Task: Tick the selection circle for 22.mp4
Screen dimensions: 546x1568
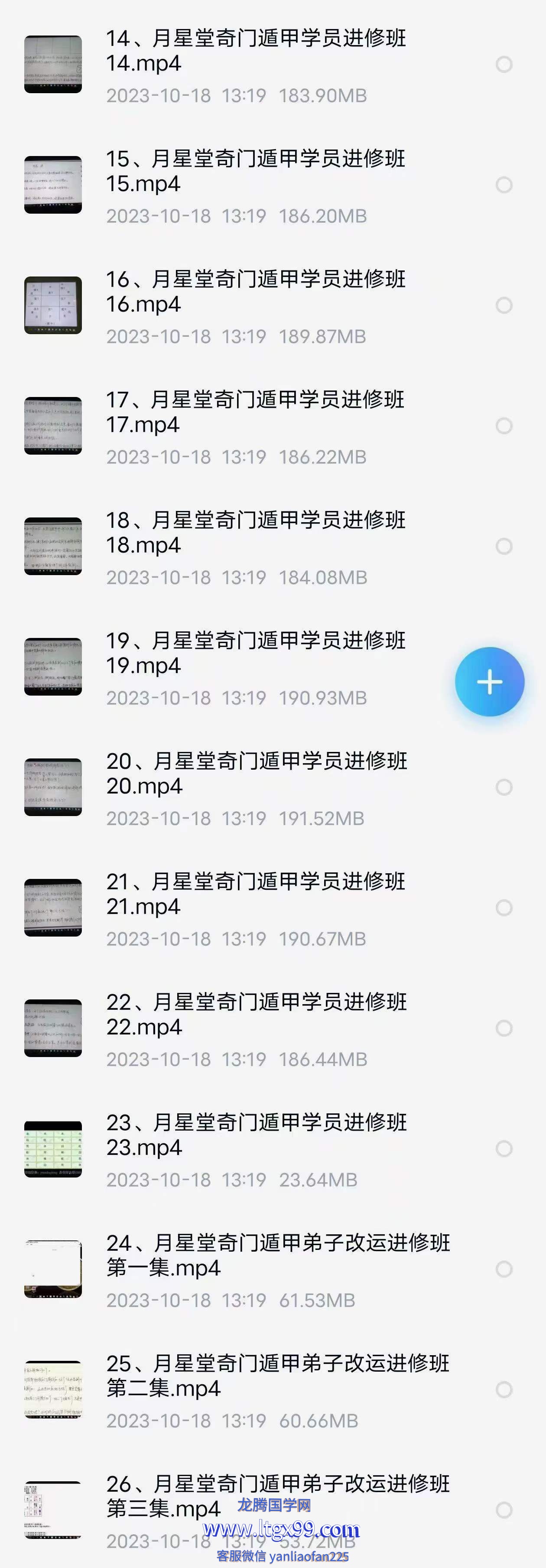Action: [x=504, y=1028]
